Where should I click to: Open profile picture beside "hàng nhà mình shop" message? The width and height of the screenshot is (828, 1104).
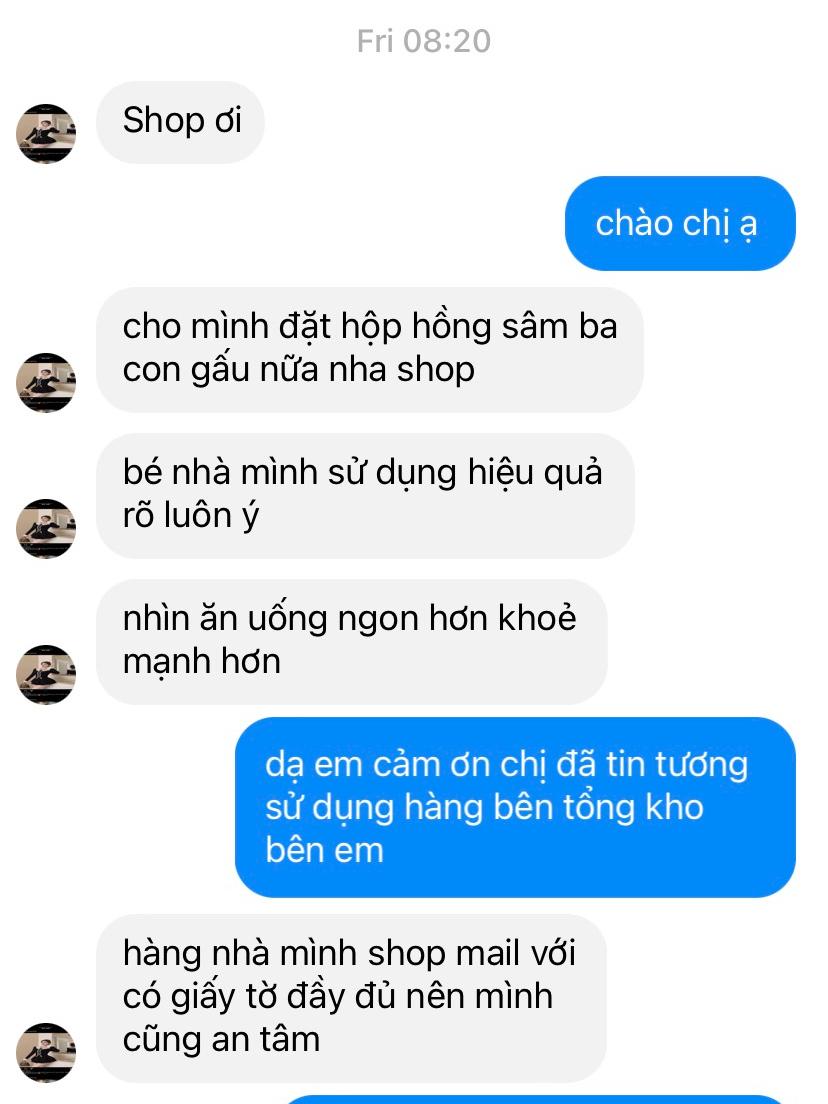[x=46, y=1052]
